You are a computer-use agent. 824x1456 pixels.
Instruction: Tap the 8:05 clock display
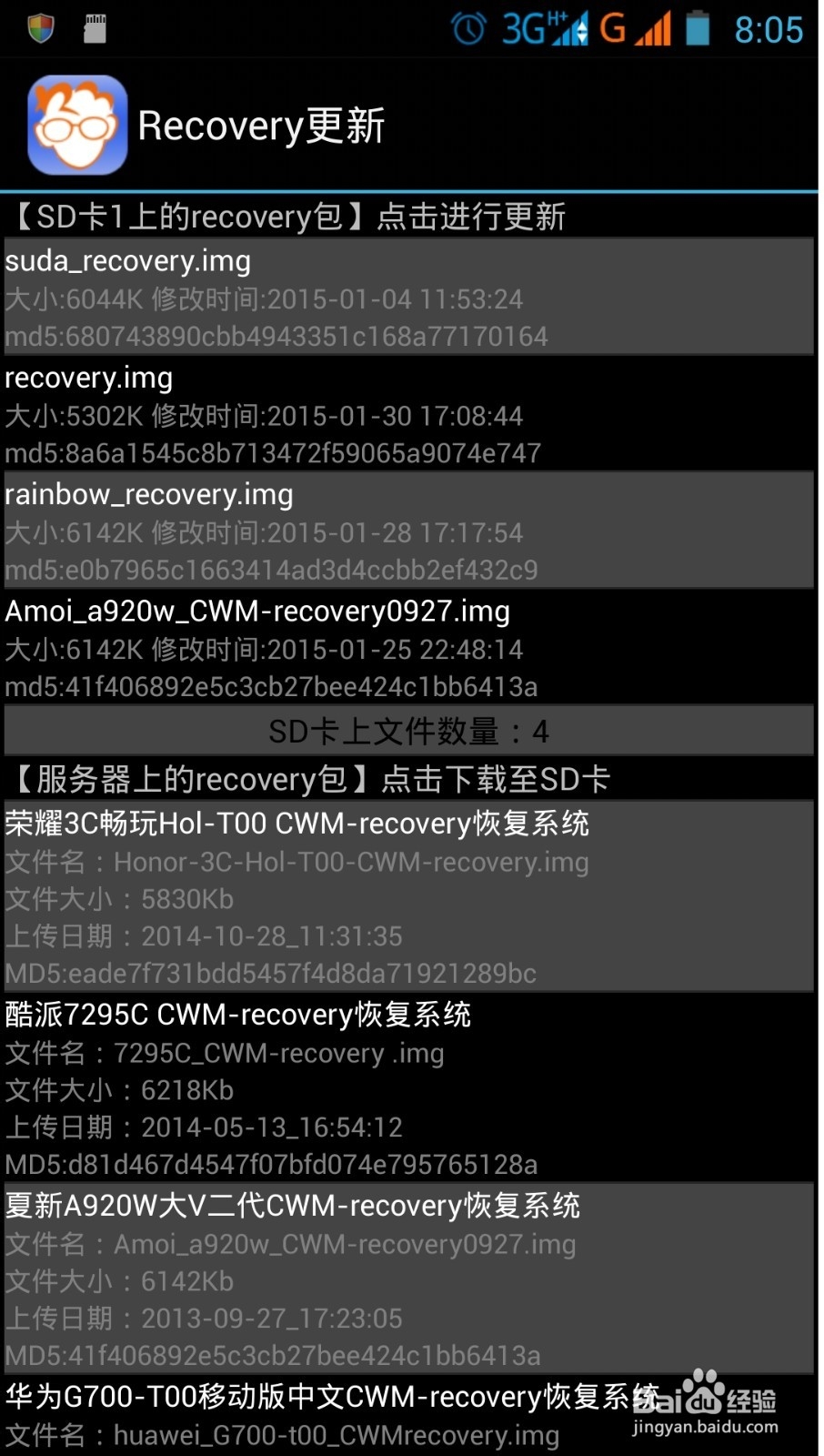click(769, 27)
